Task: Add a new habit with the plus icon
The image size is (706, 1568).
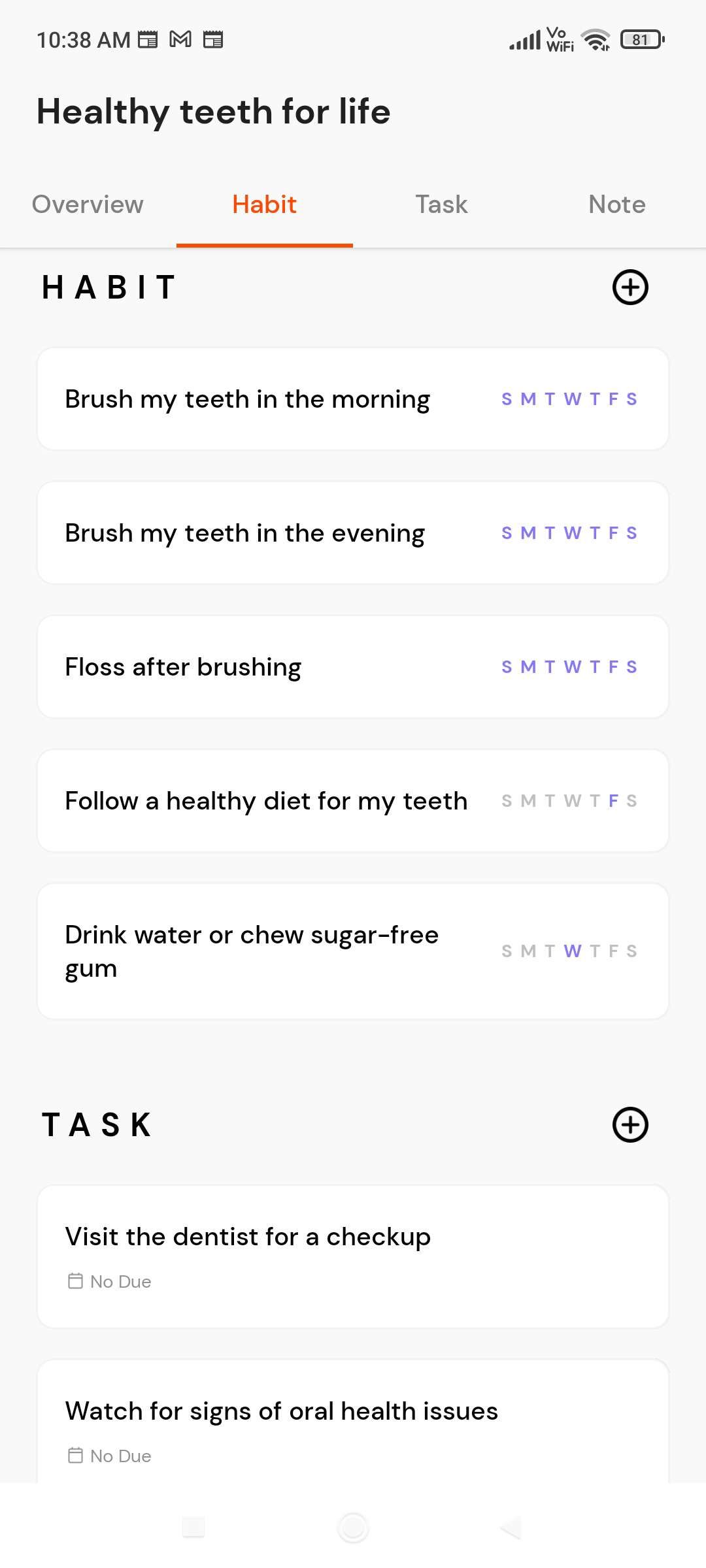Action: click(x=630, y=287)
